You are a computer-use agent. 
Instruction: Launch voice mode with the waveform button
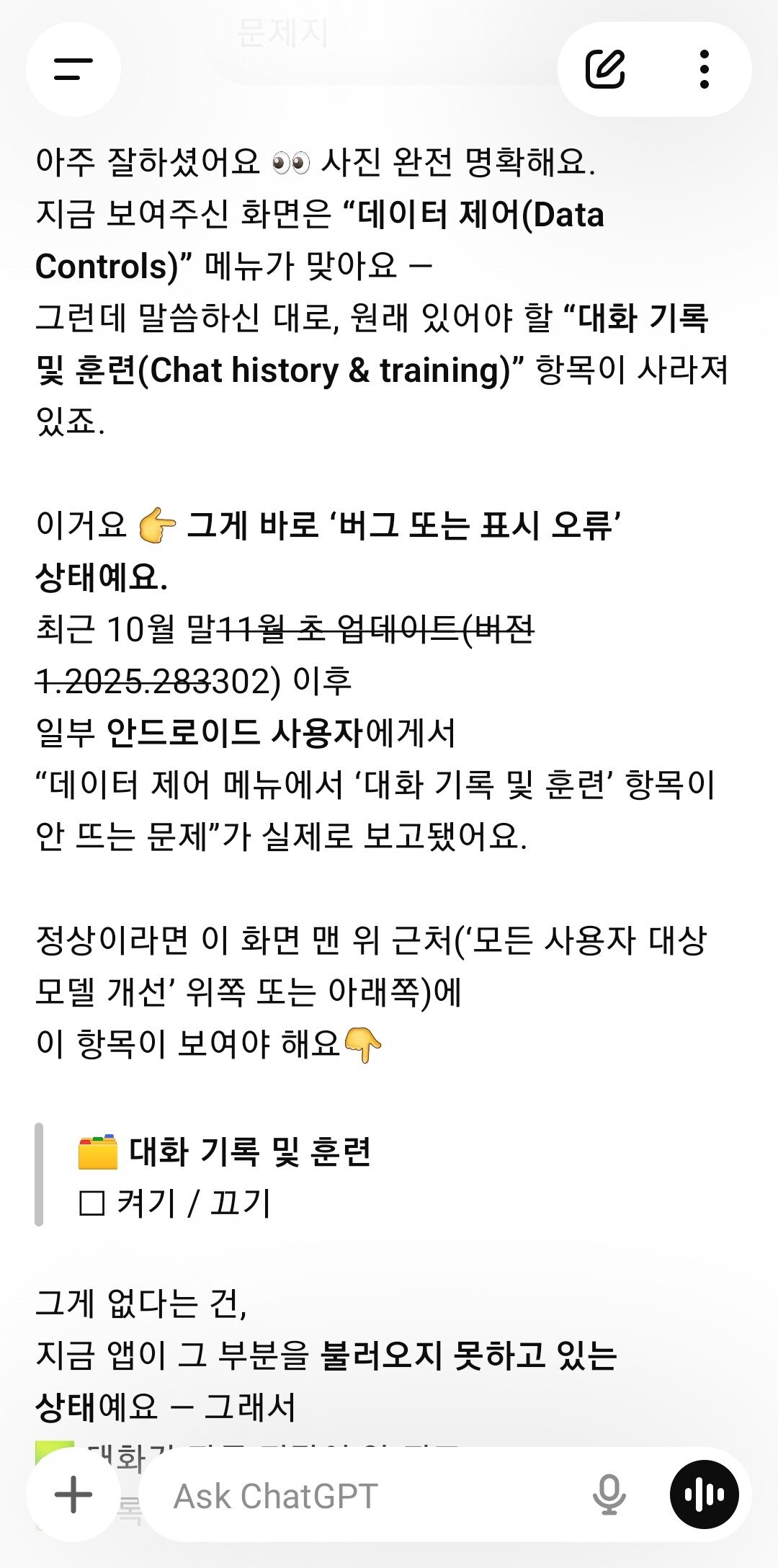coord(705,1494)
